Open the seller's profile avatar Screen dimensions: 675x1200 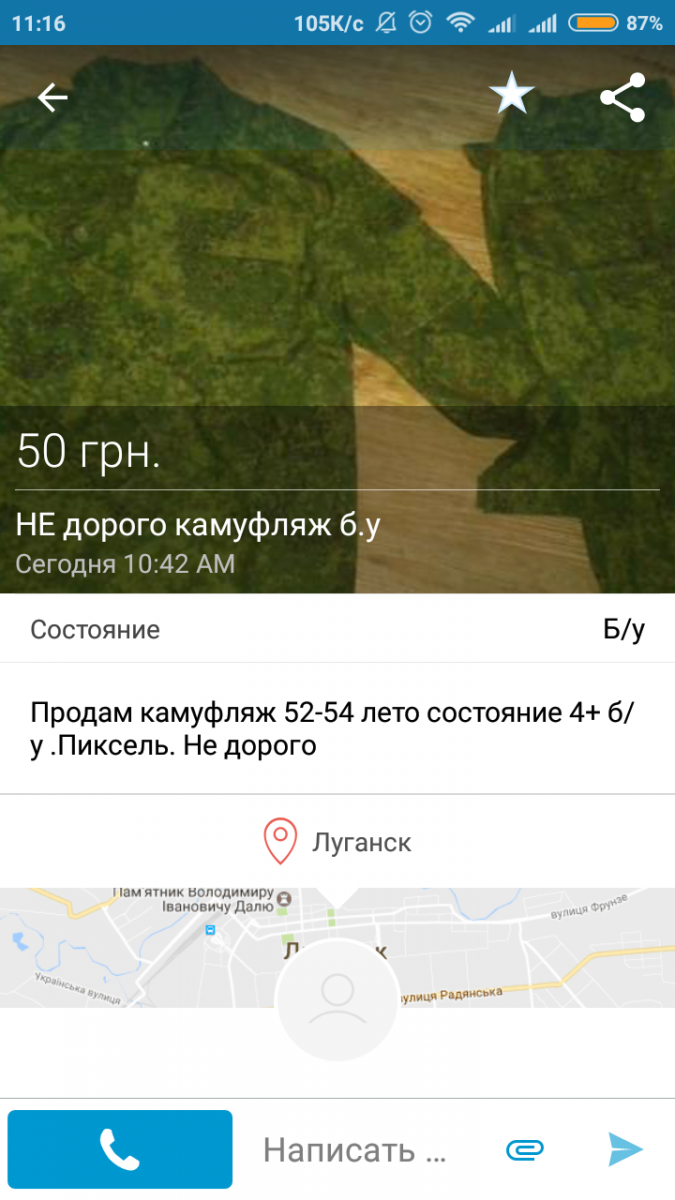pyautogui.click(x=337, y=1000)
